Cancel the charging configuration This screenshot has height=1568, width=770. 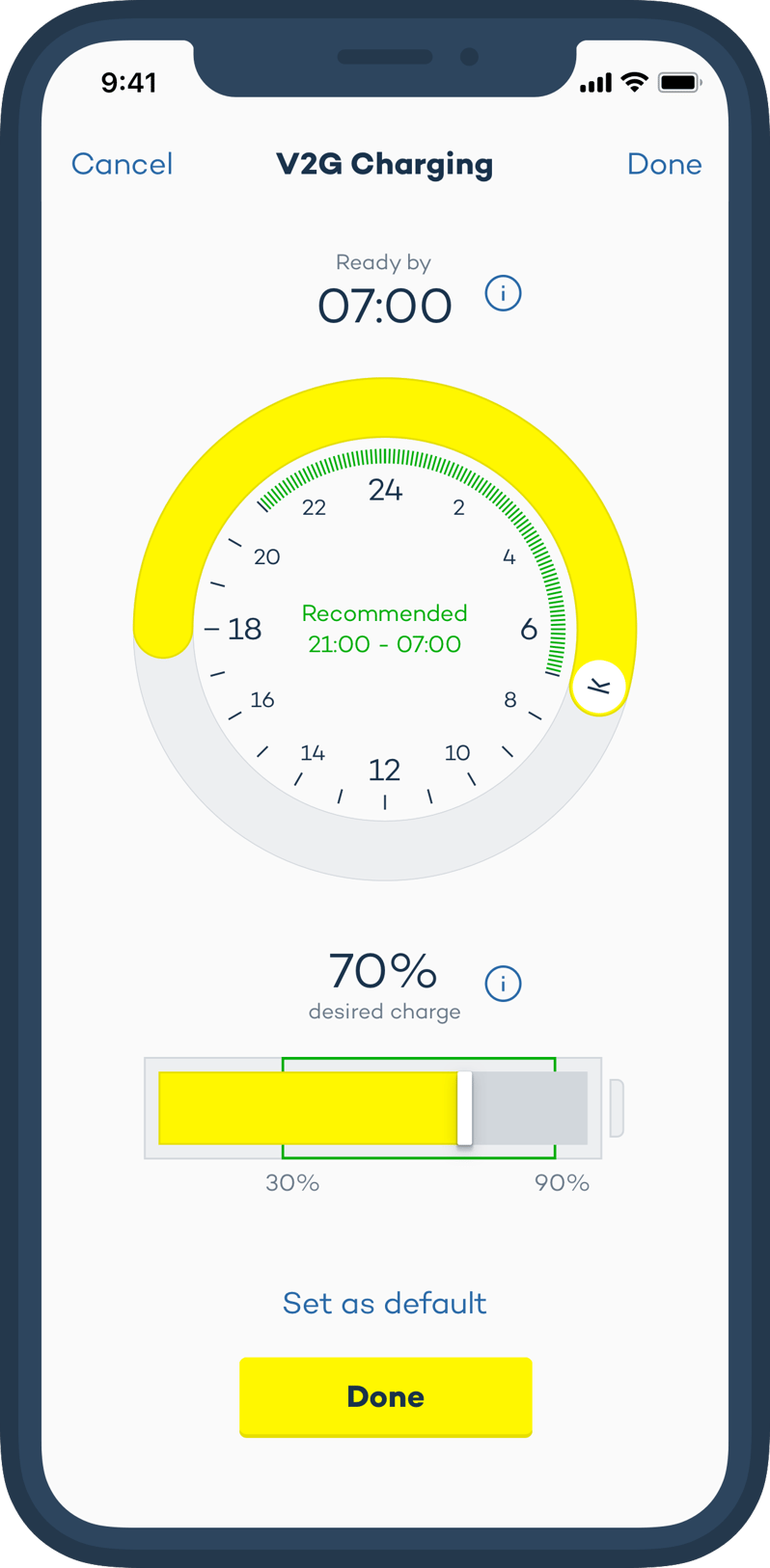point(122,164)
